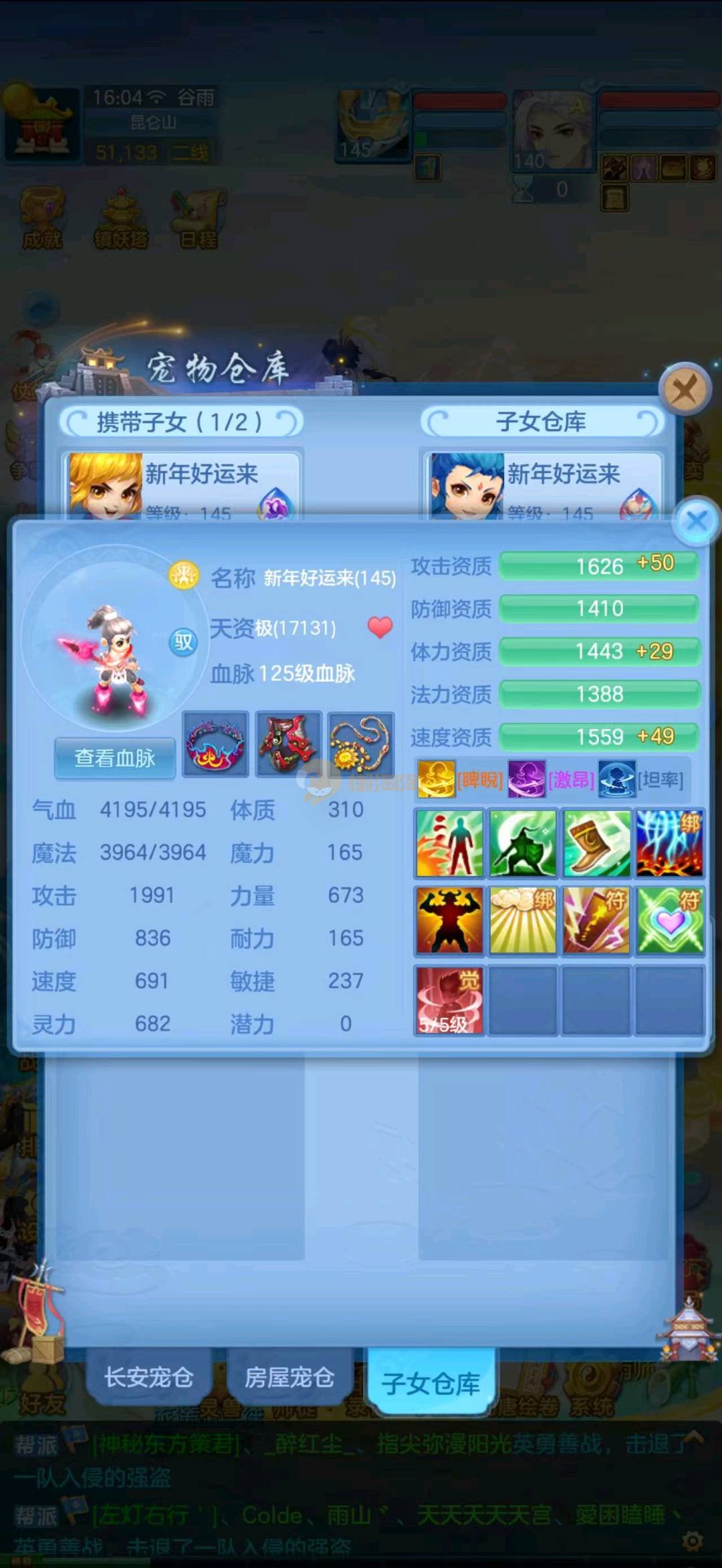
Task: Open the lightning skill marked 绑
Action: tap(669, 843)
